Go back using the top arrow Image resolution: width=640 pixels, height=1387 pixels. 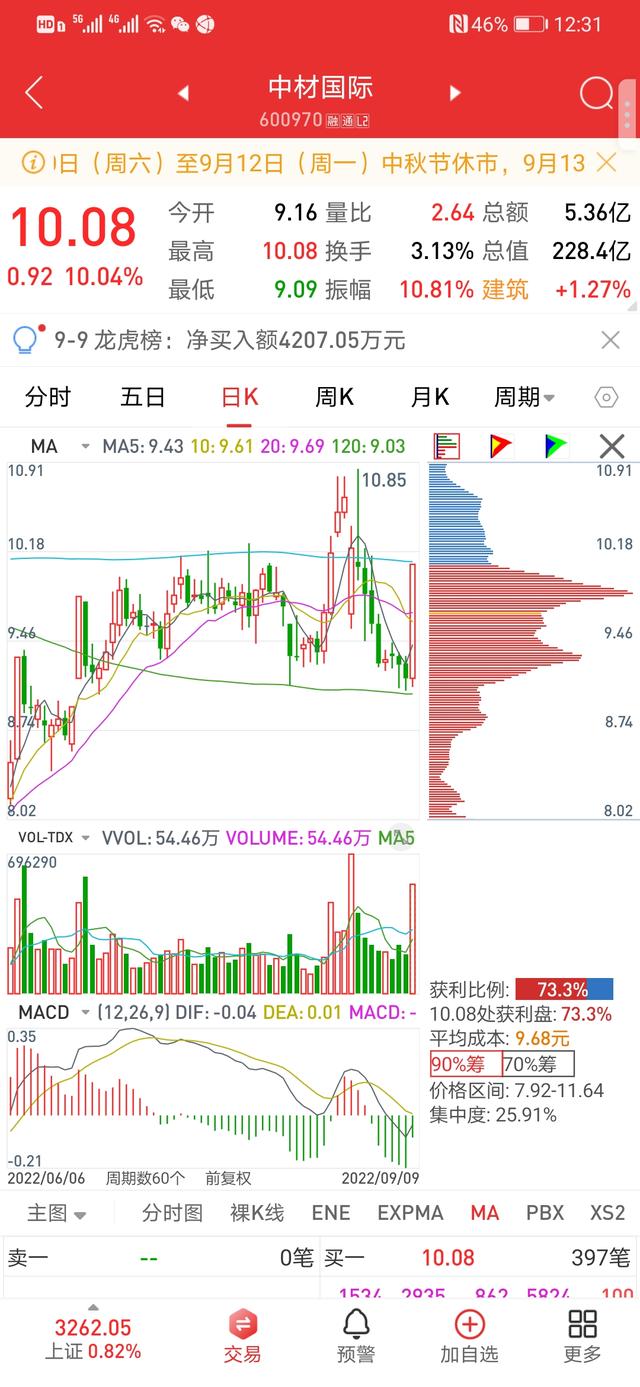(x=34, y=93)
